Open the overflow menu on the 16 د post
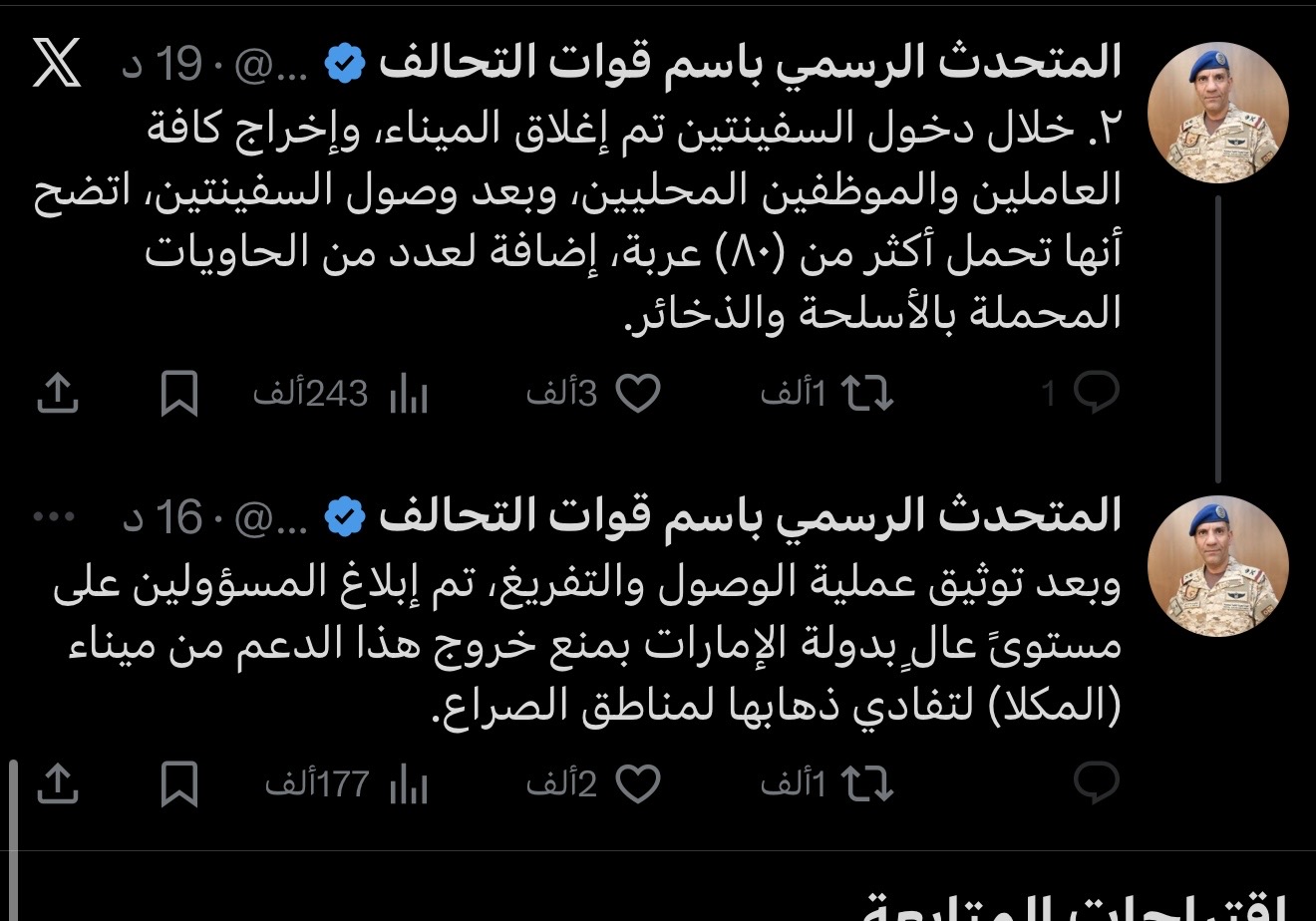This screenshot has width=1316, height=921. (54, 516)
